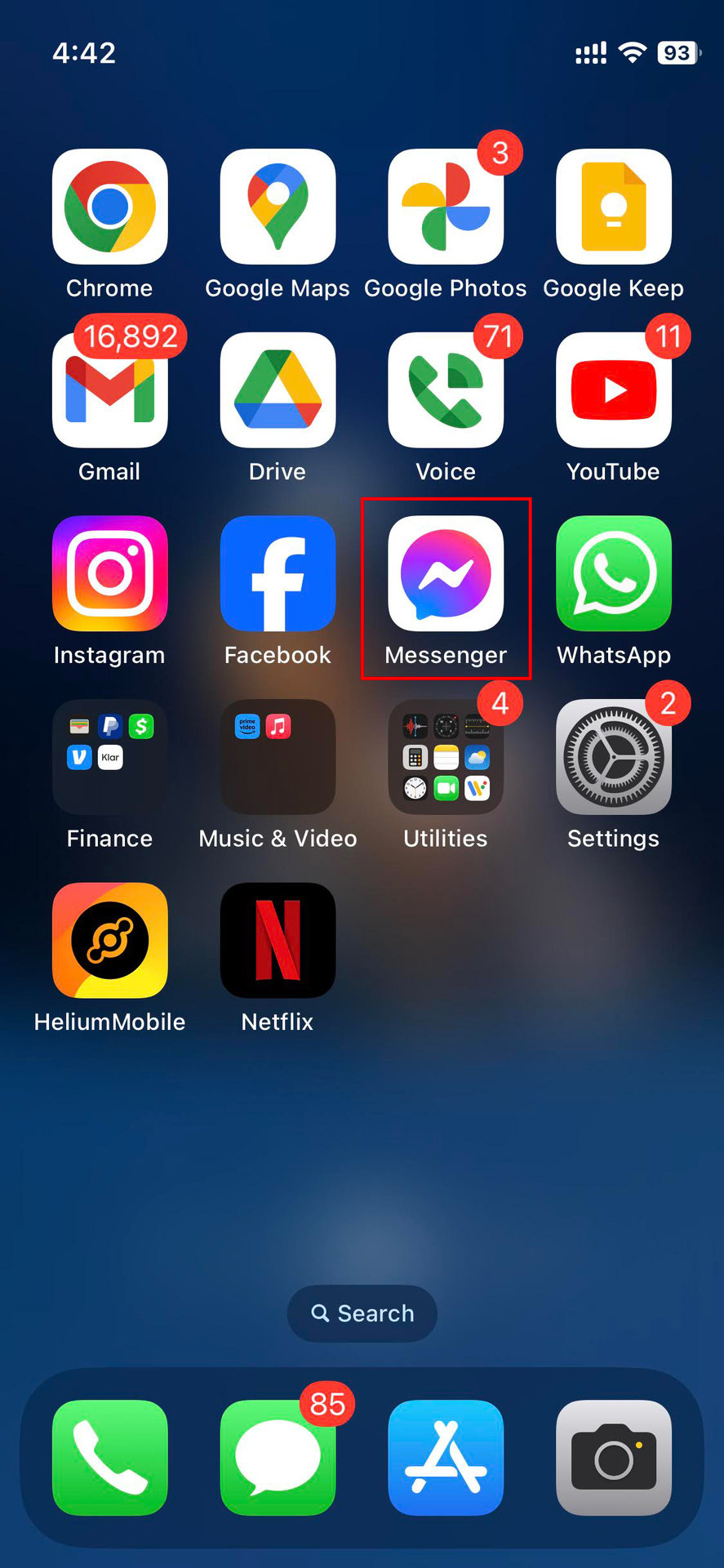The width and height of the screenshot is (724, 1568).
Task: Launch Google Maps
Action: 278,207
